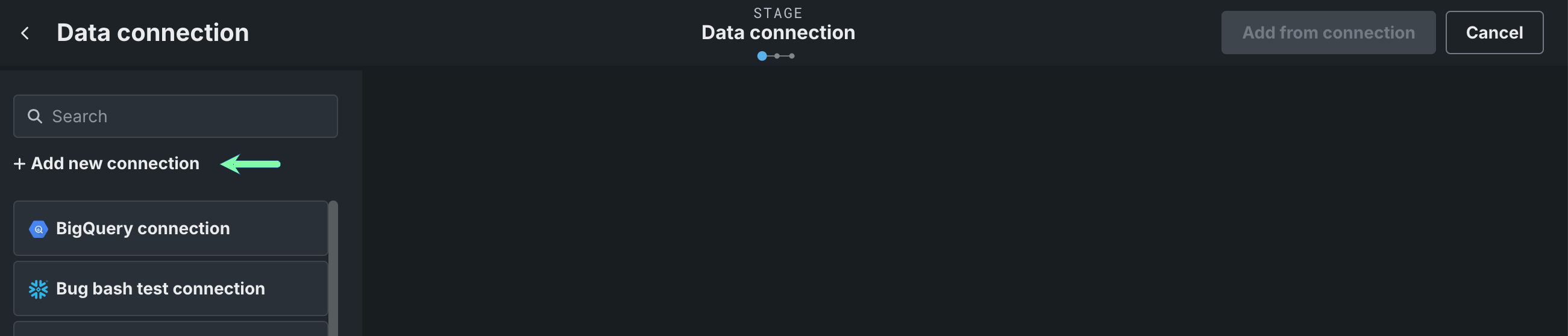
Task: Tap the Search connections field
Action: tap(183, 116)
